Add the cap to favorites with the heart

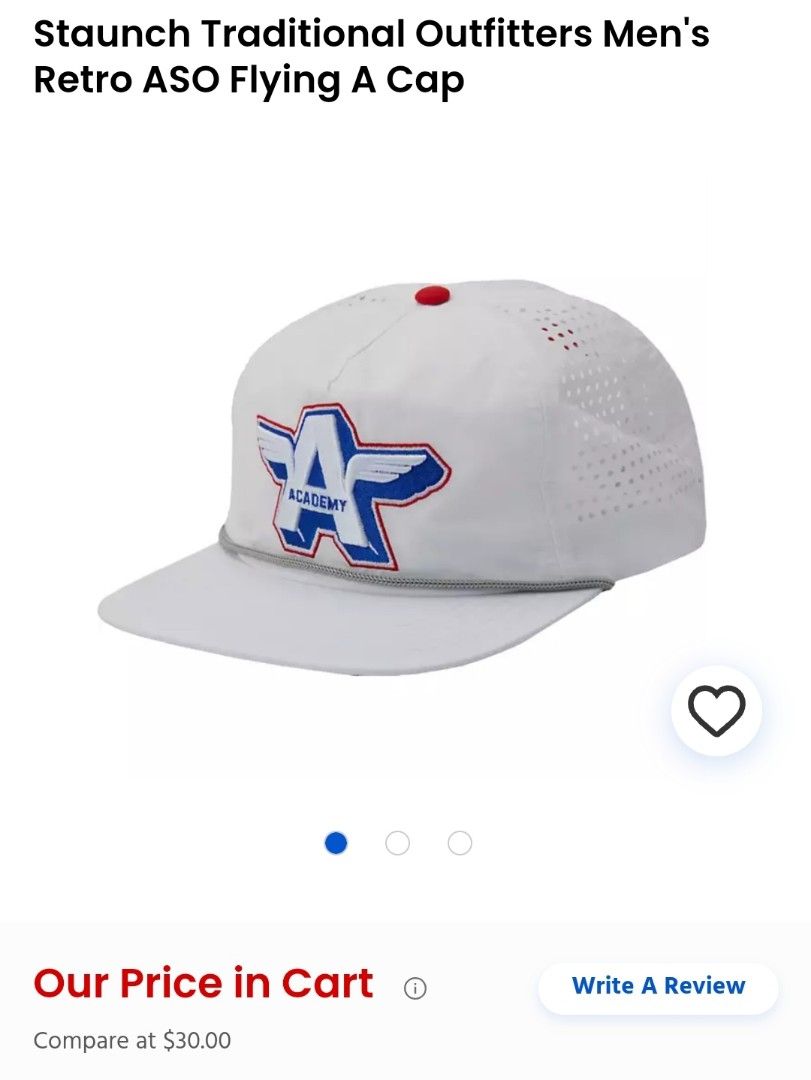coord(716,711)
